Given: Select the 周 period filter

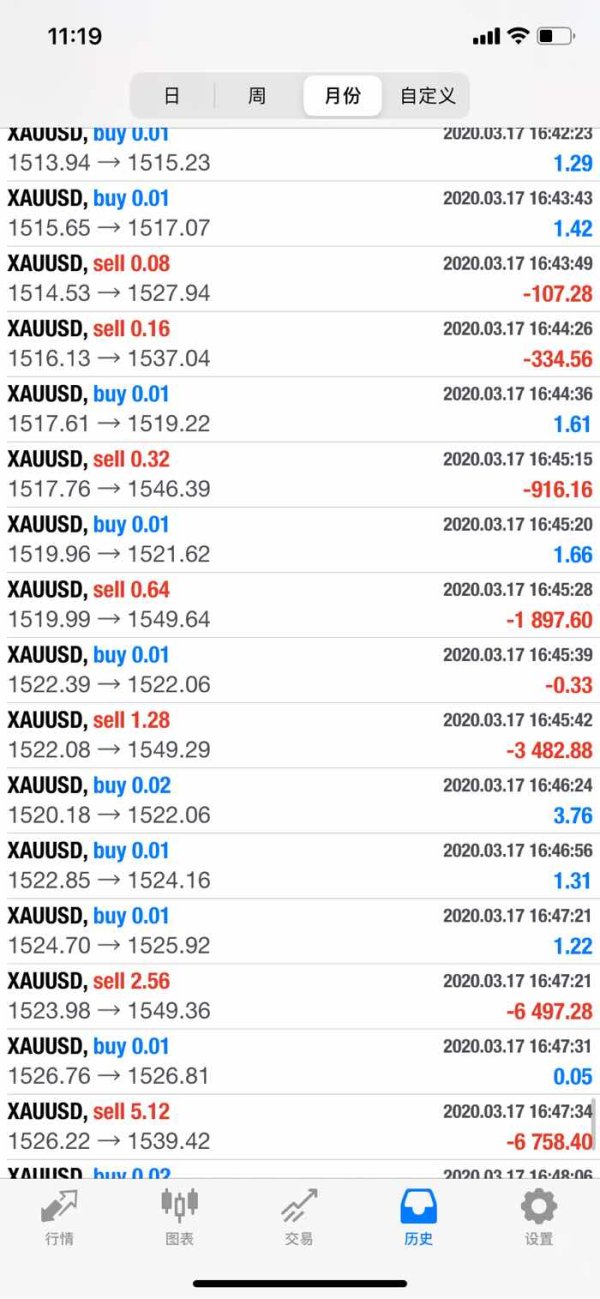Looking at the screenshot, I should point(257,96).
